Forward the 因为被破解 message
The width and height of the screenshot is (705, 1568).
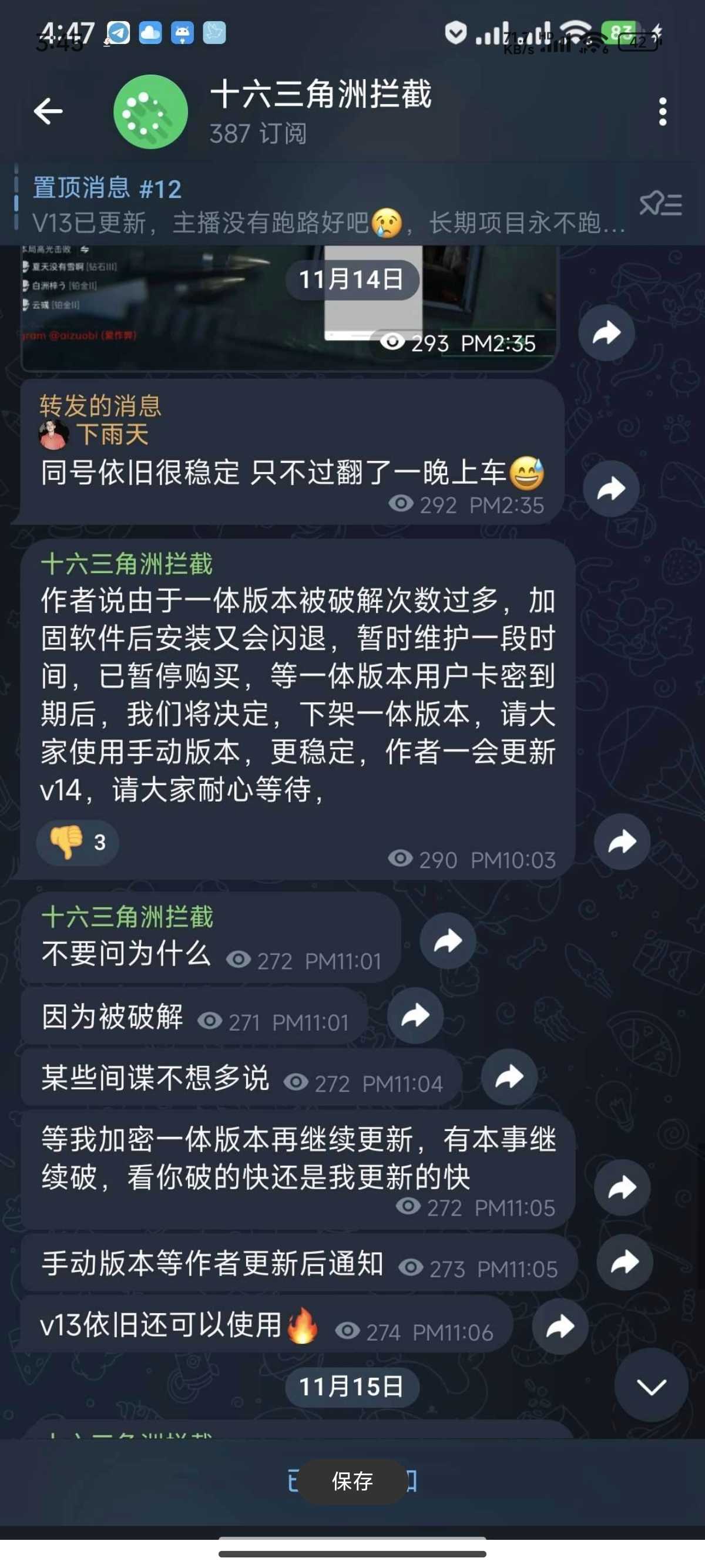tap(415, 1015)
